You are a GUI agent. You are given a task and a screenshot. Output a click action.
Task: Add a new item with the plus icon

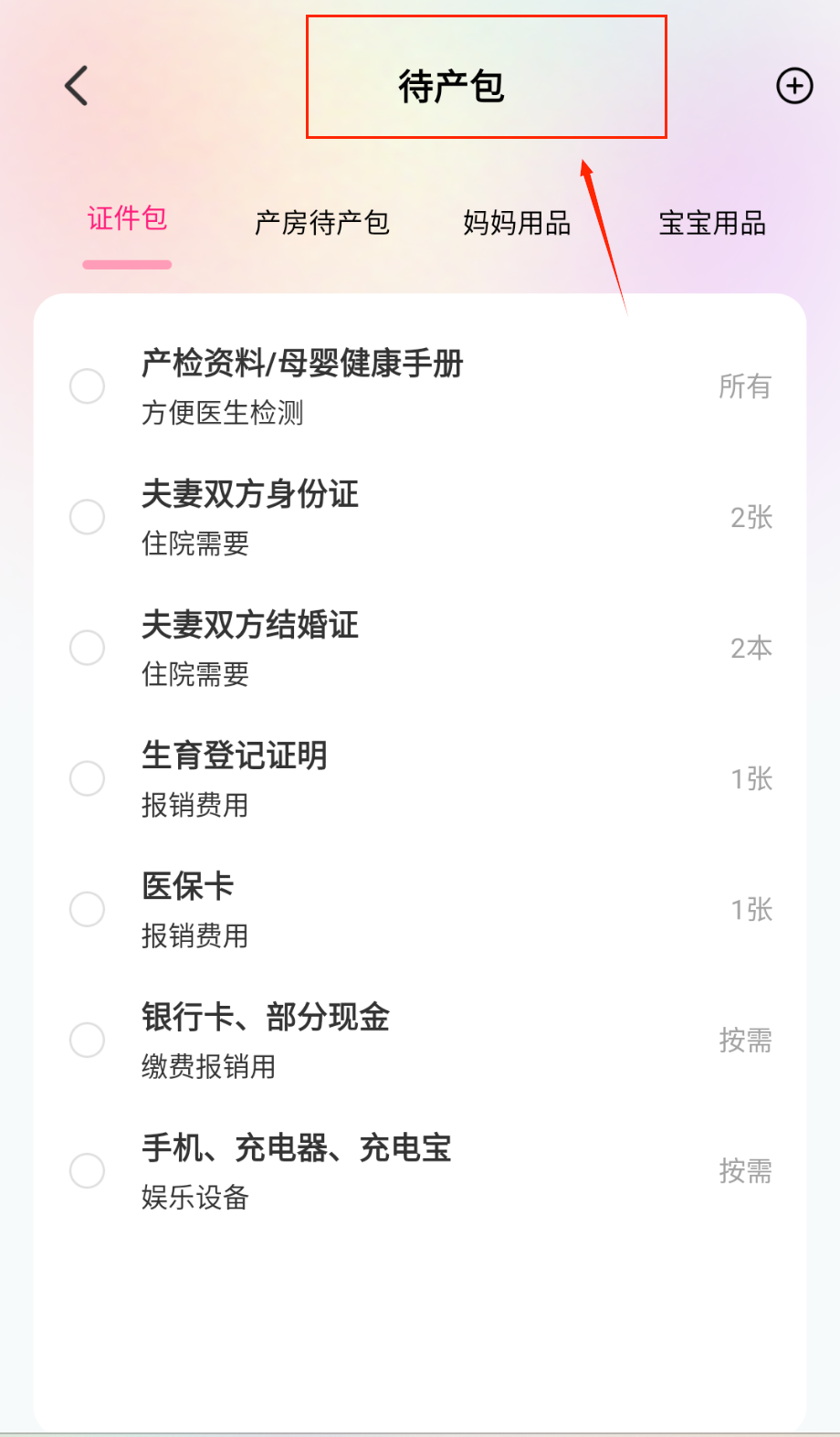[794, 86]
